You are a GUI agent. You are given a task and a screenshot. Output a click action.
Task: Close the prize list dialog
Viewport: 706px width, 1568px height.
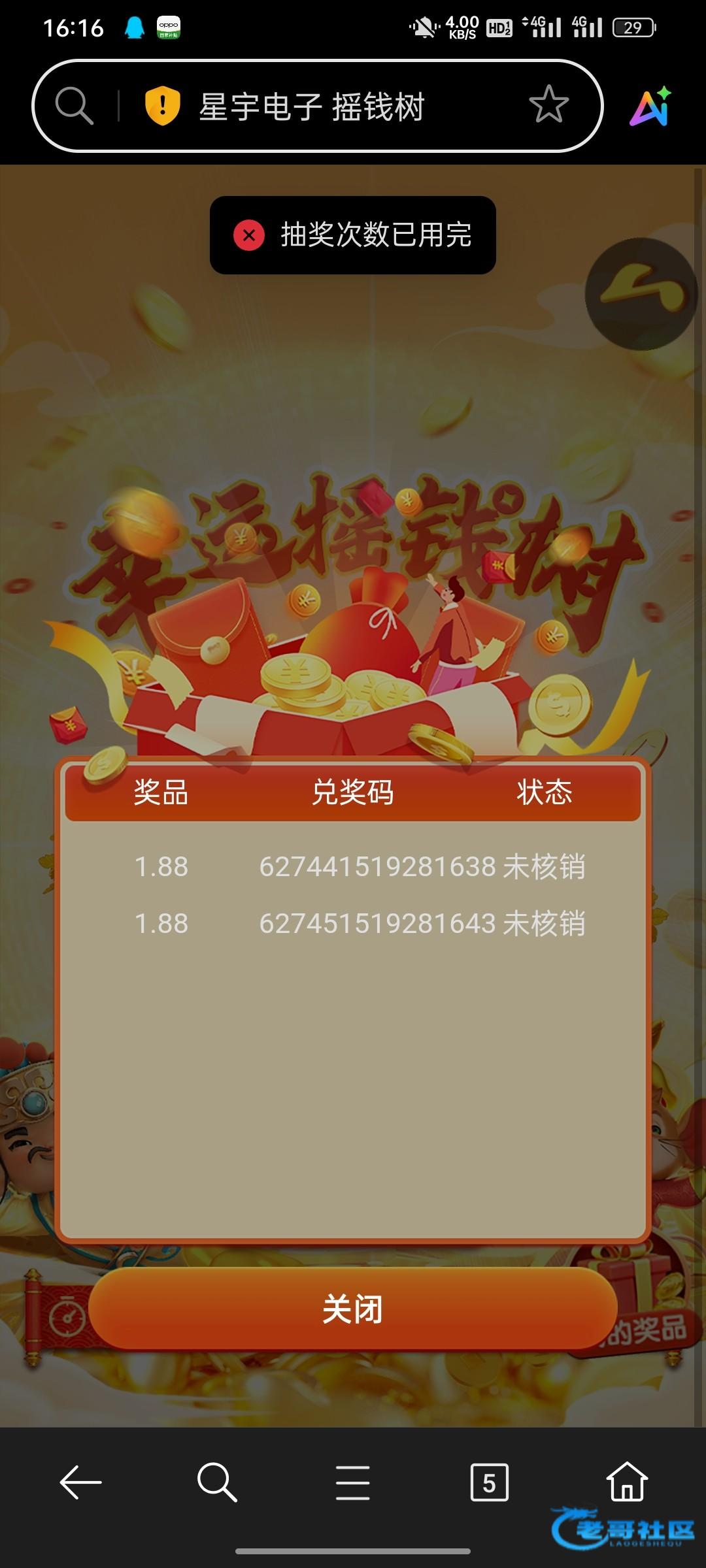[x=352, y=1310]
